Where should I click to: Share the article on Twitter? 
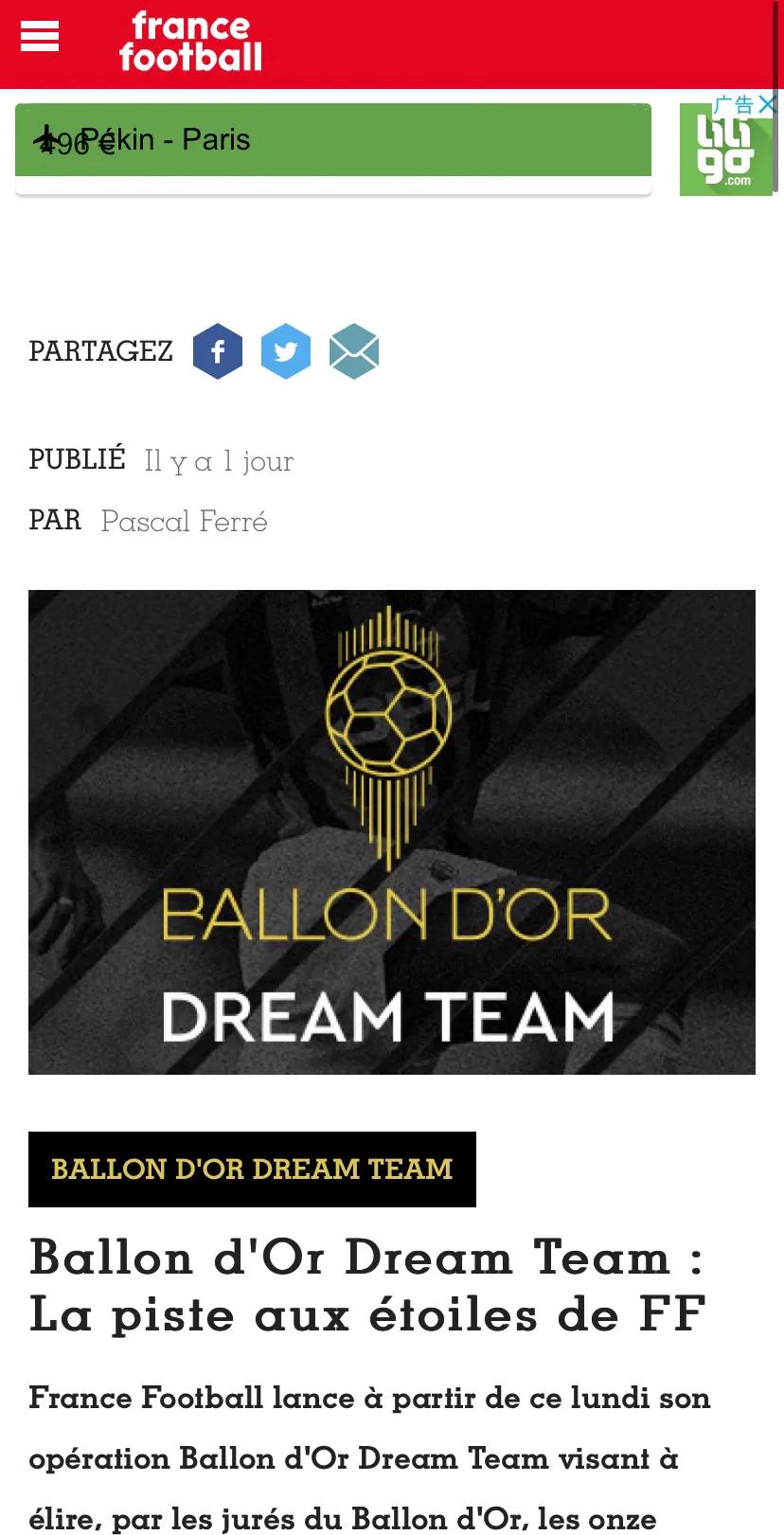(x=285, y=351)
